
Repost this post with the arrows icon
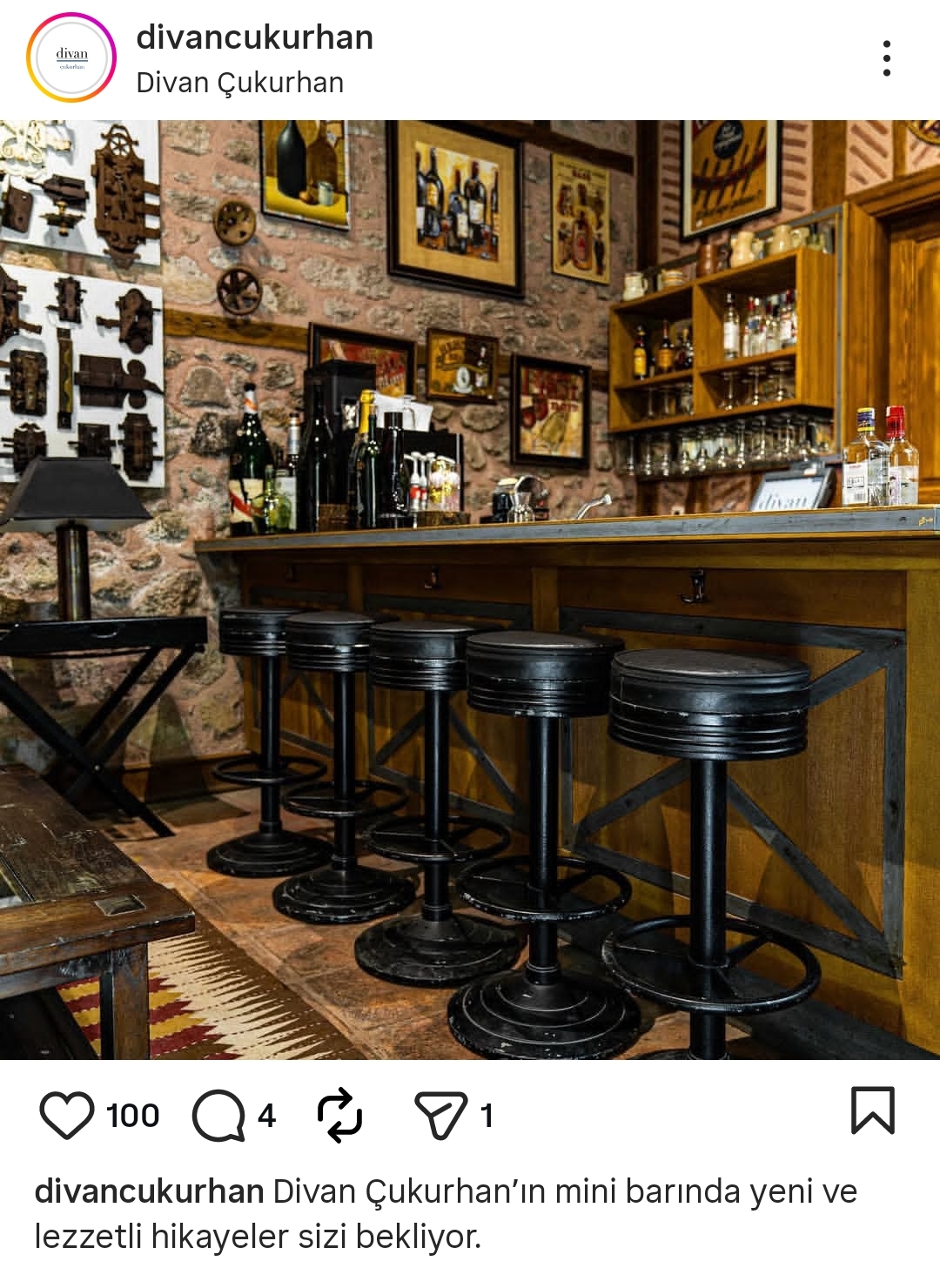tap(339, 1115)
